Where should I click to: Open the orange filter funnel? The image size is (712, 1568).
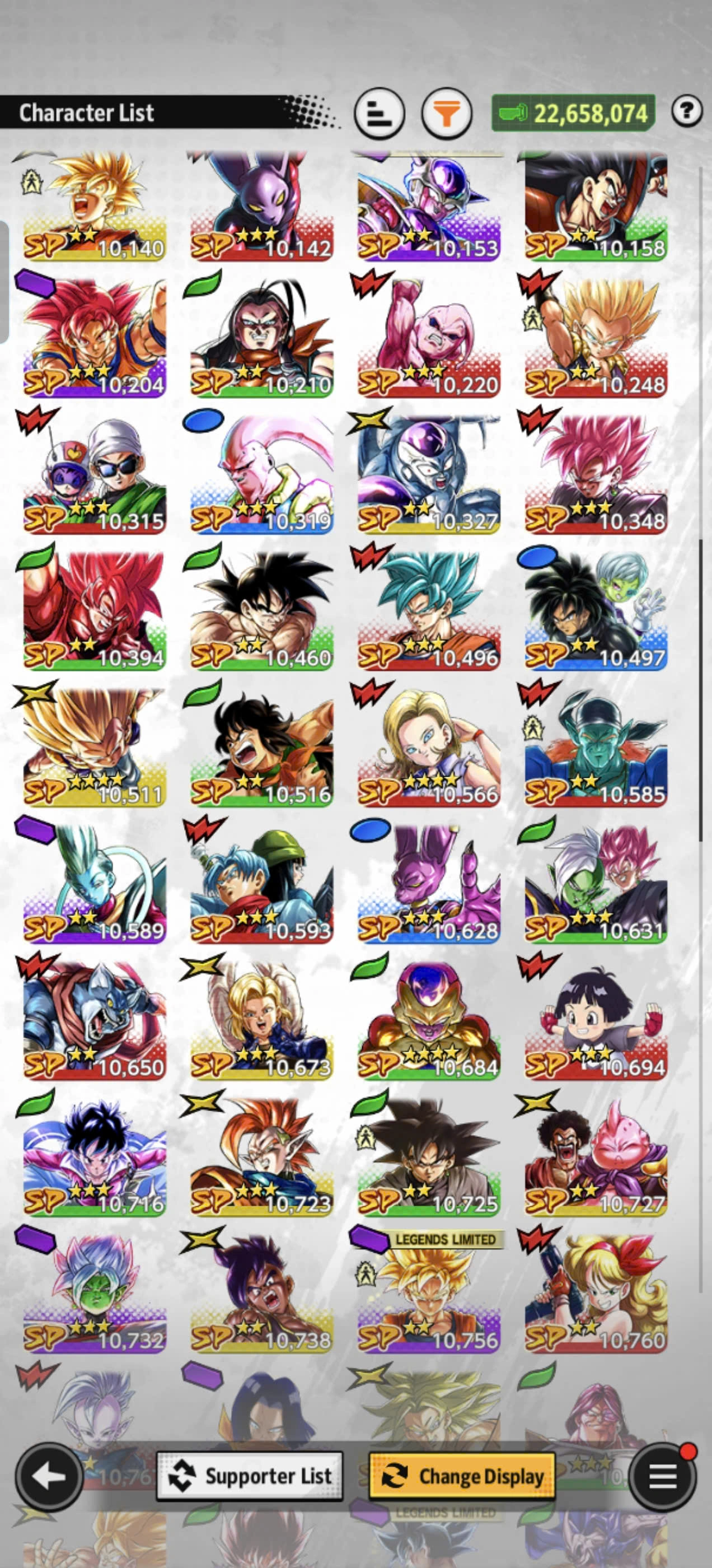click(447, 113)
